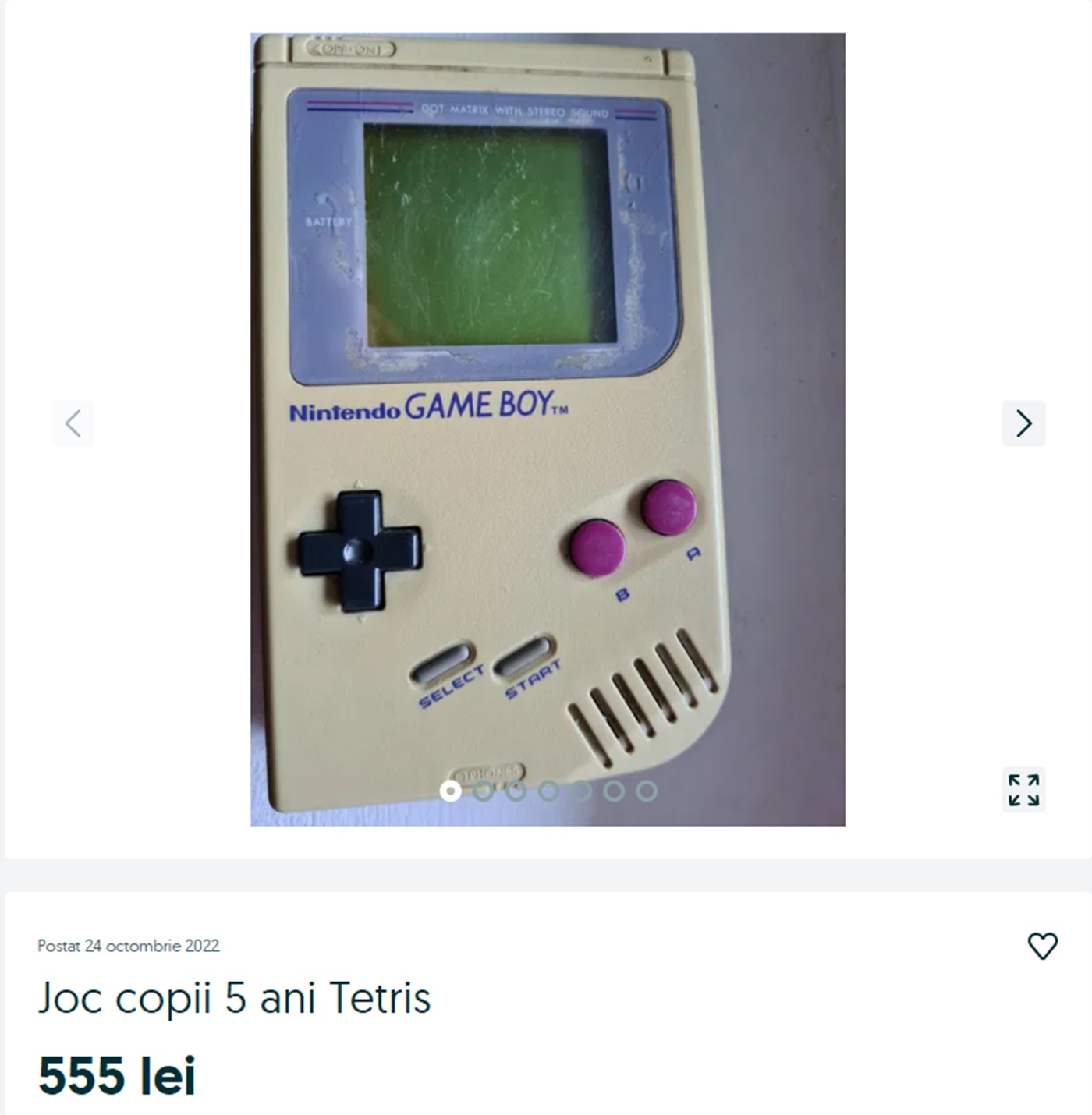Show the next listing photo

click(x=1023, y=423)
